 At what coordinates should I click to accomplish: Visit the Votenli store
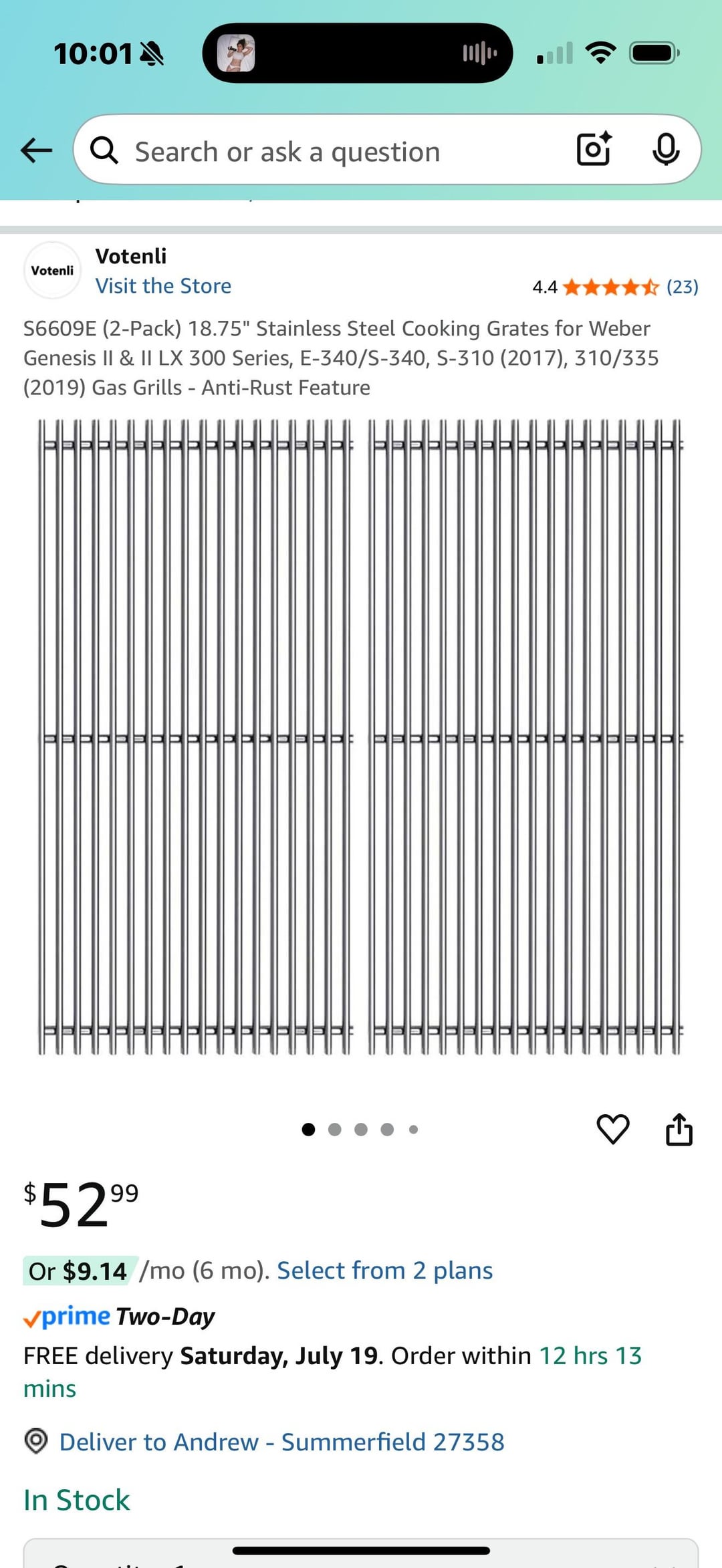click(x=163, y=286)
